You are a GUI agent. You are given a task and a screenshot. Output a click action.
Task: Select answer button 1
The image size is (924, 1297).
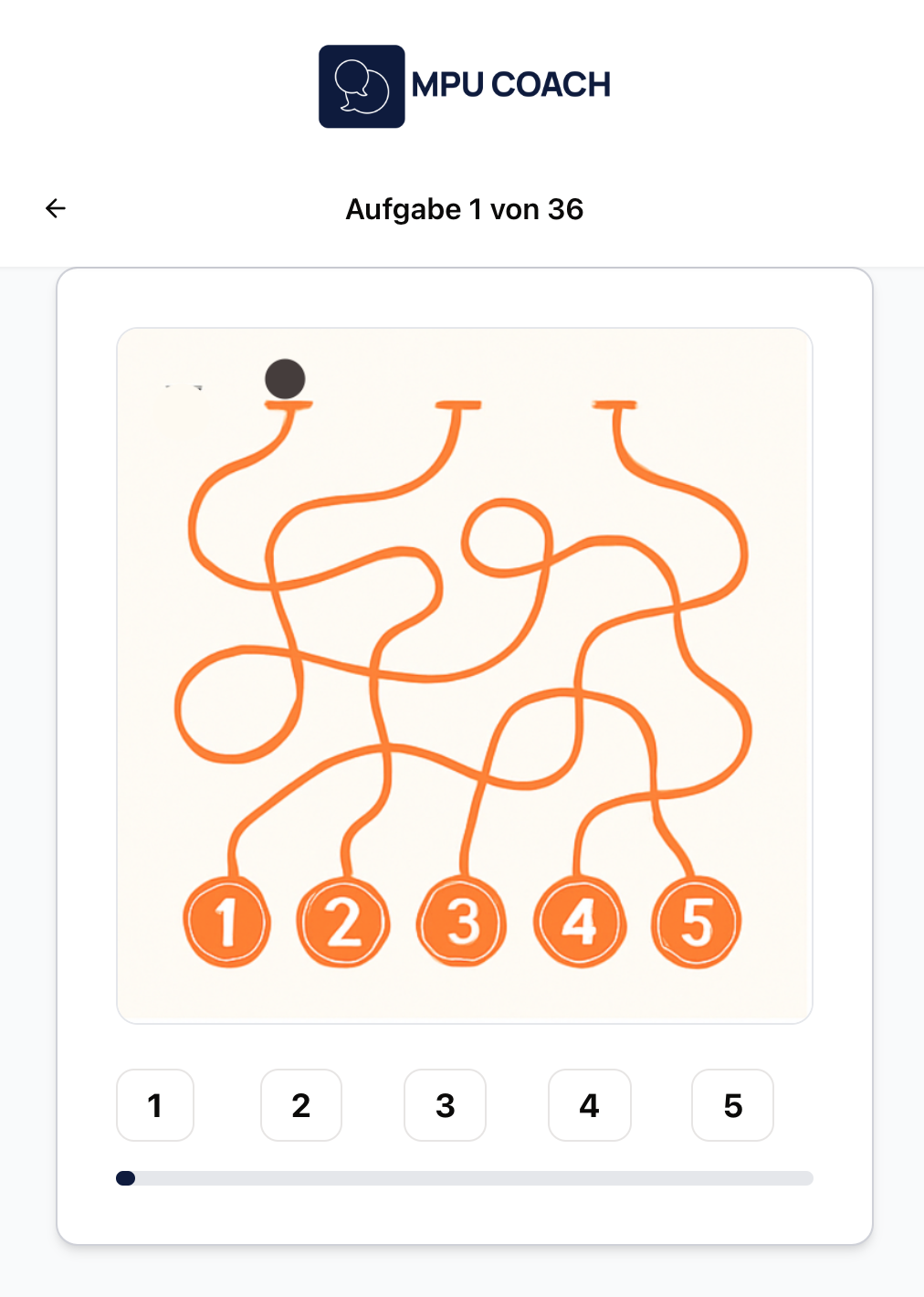(155, 1105)
